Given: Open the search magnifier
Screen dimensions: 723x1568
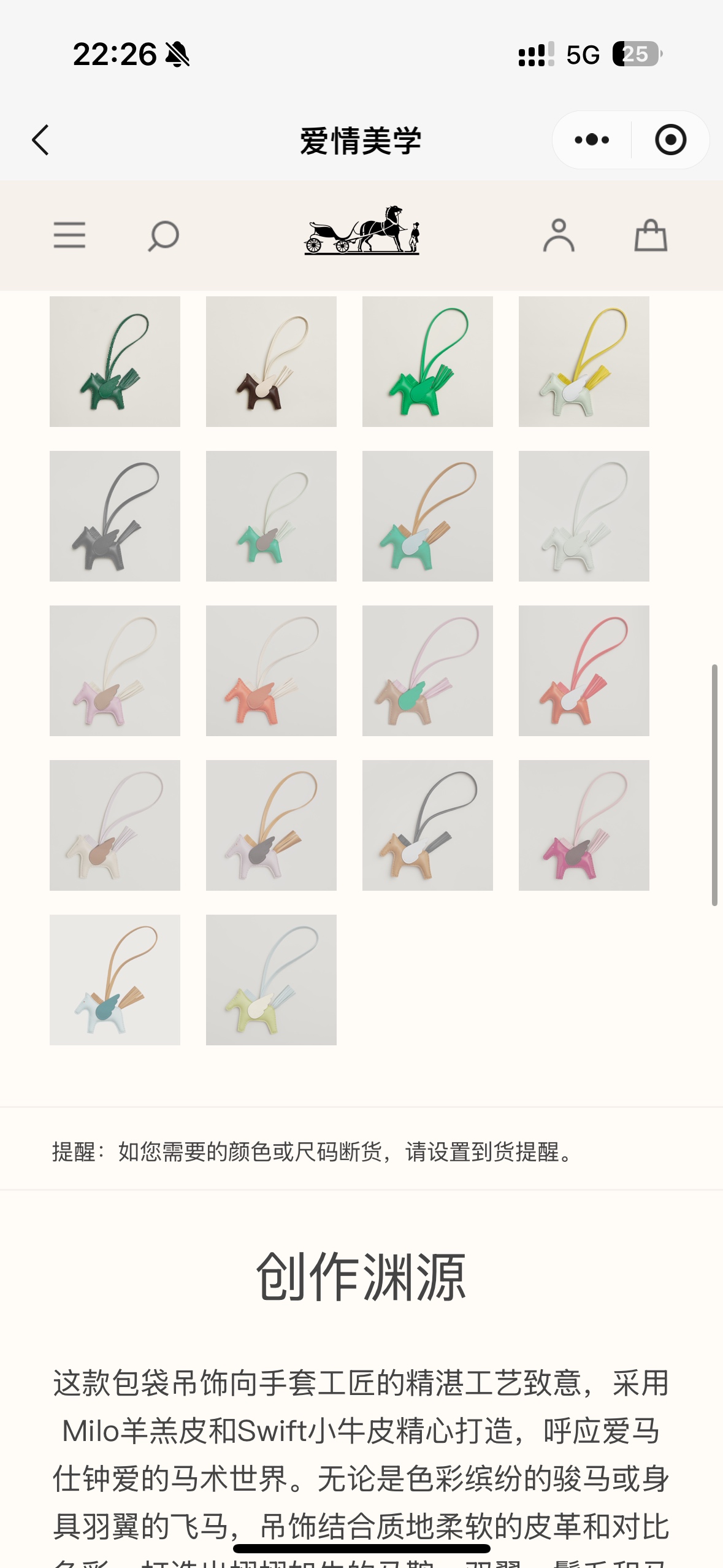Looking at the screenshot, I should 163,236.
